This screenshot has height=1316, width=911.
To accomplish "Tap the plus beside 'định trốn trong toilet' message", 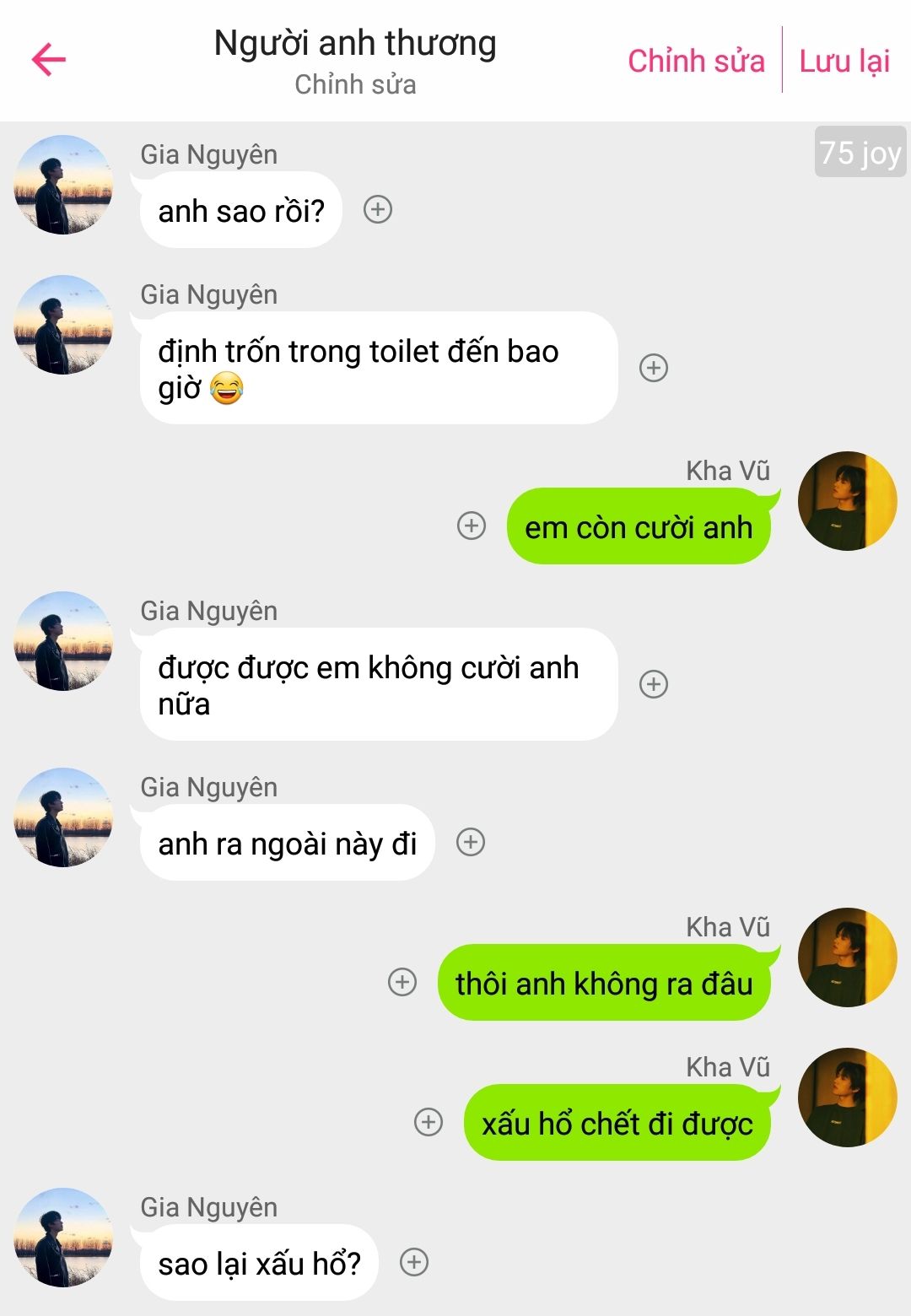I will click(x=654, y=368).
